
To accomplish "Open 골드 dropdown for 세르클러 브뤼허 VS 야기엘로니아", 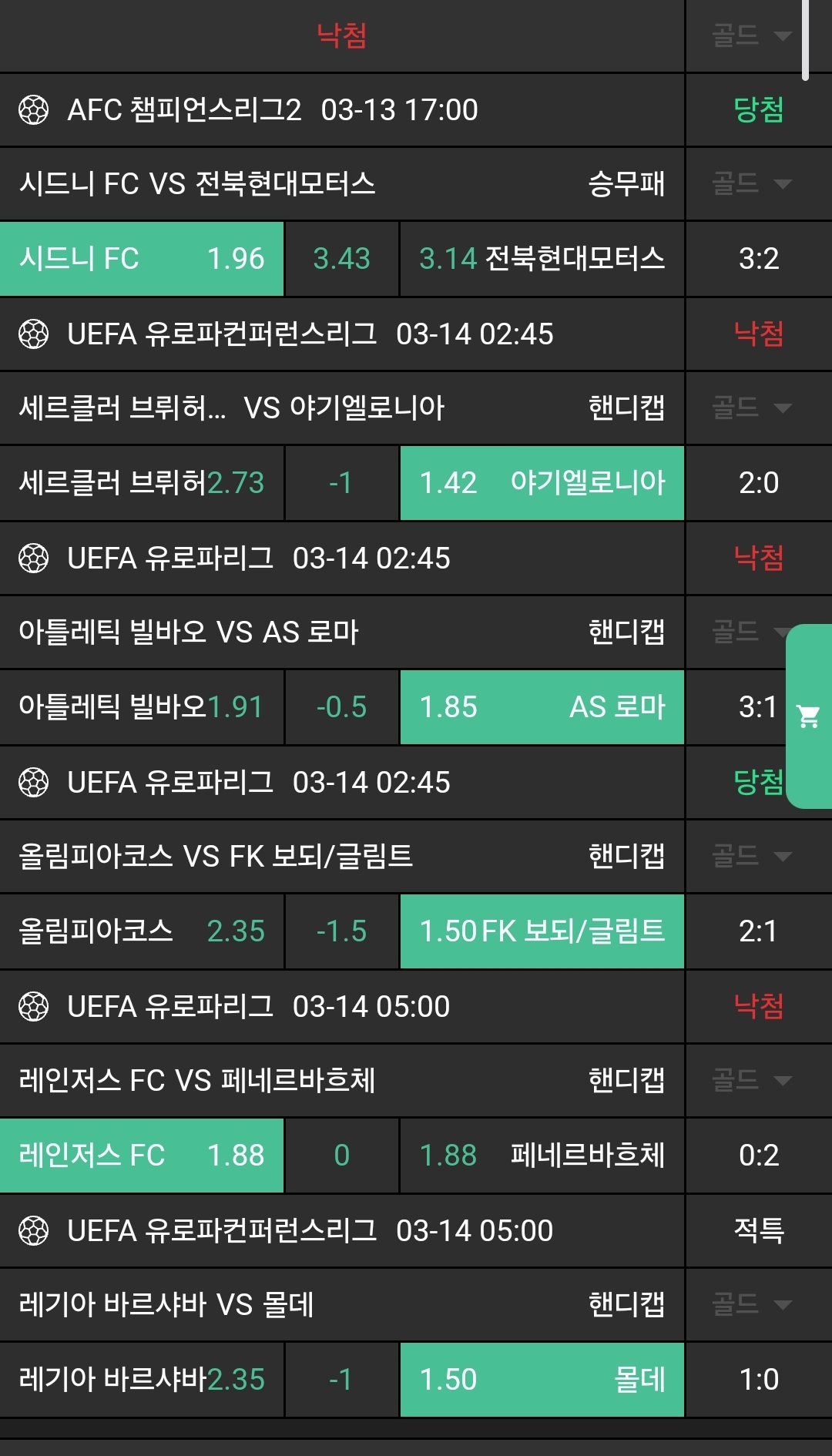I will click(752, 408).
